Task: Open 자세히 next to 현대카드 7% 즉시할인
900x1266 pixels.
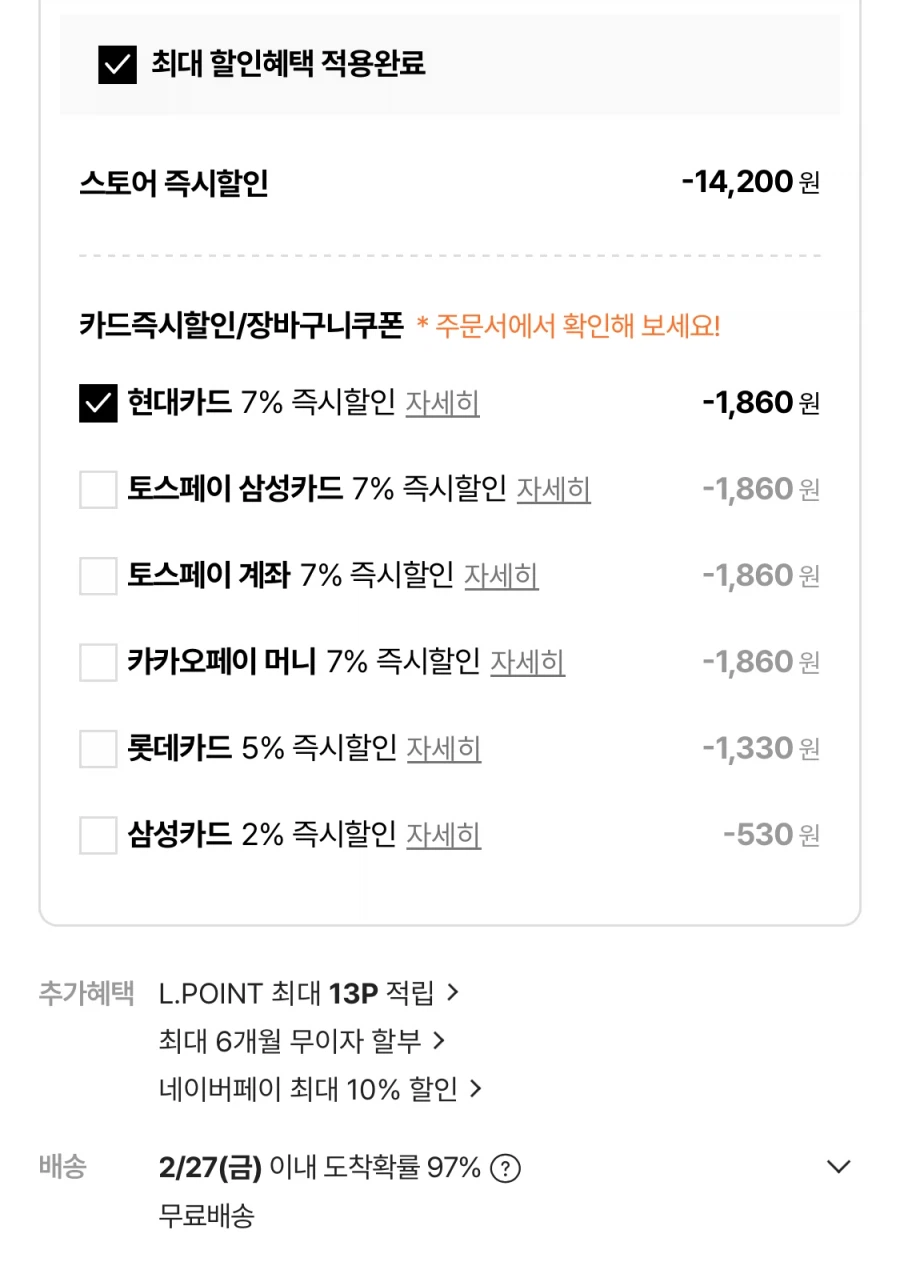Action: 444,403
